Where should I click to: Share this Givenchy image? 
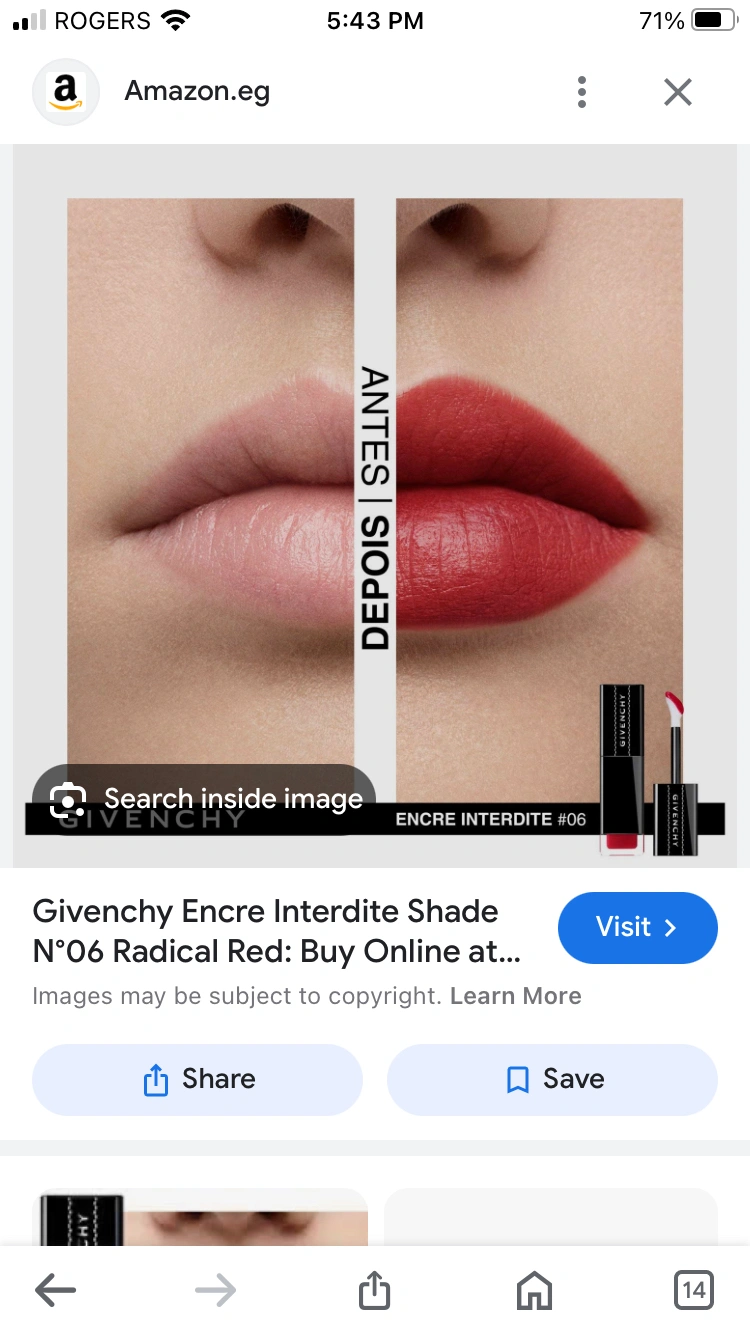(x=197, y=1079)
